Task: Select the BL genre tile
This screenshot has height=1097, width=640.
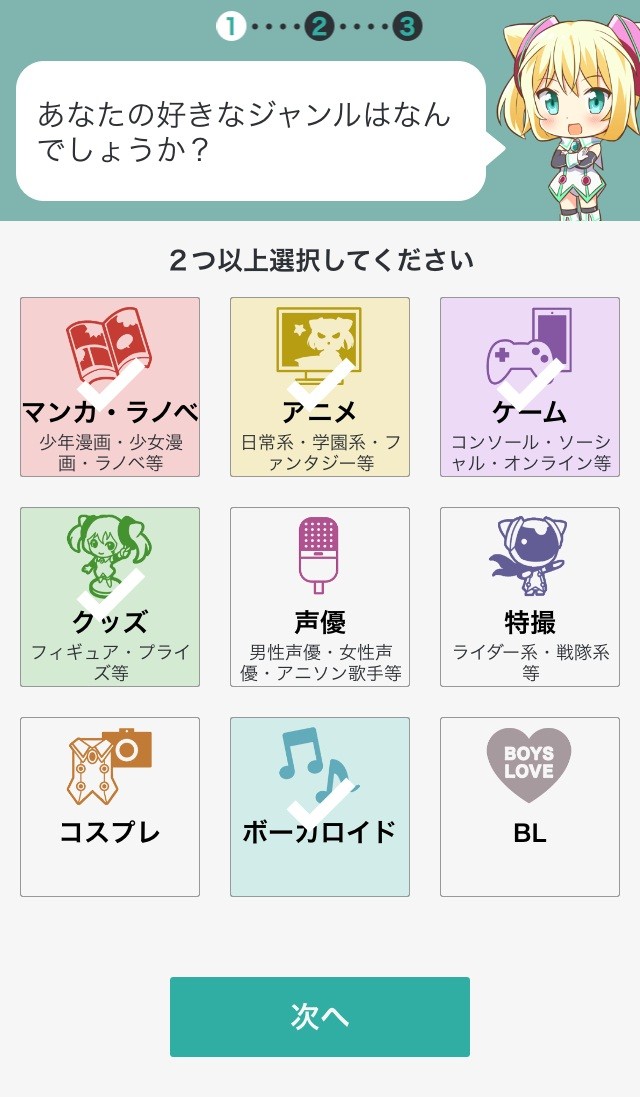Action: click(530, 807)
